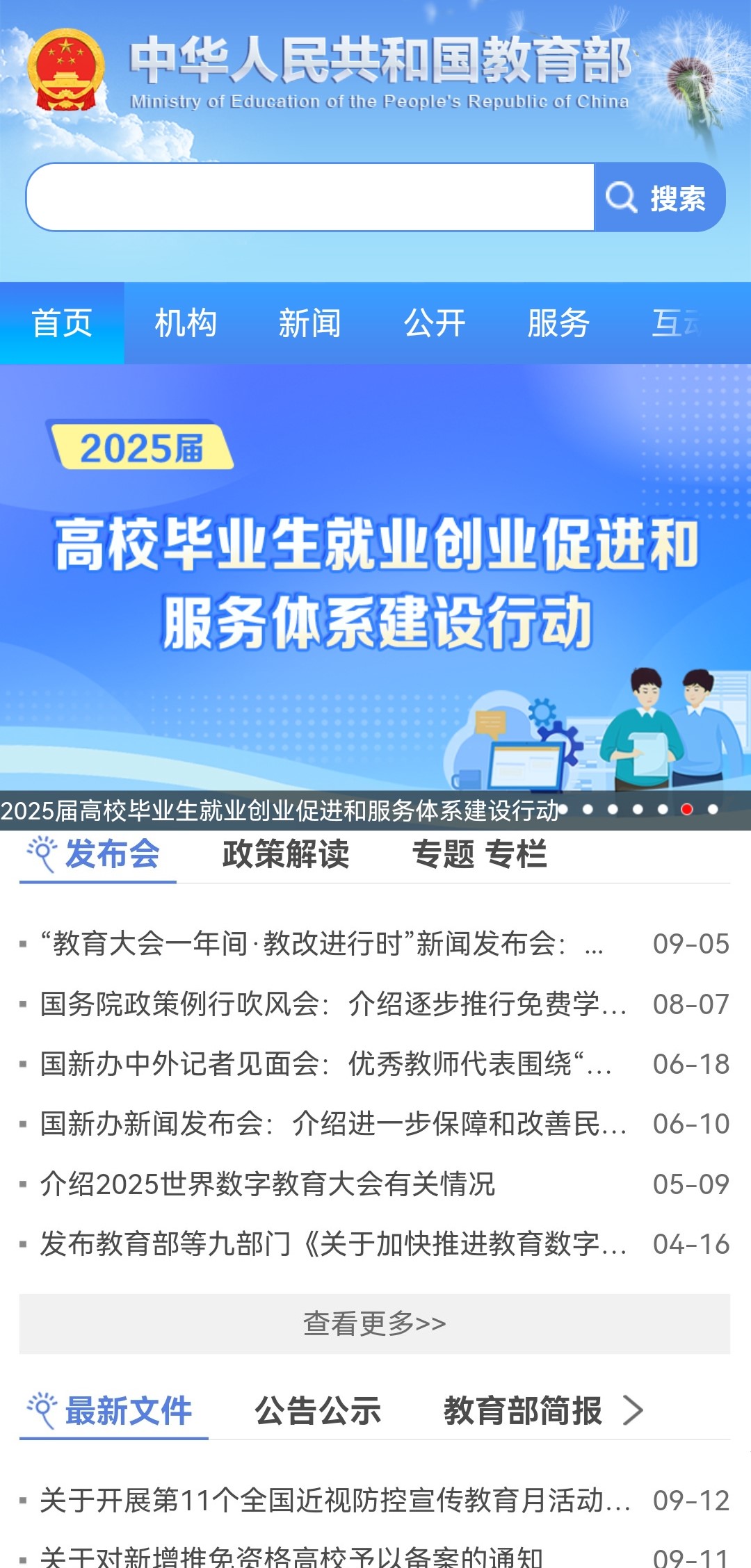This screenshot has height=1568, width=751.
Task: Switch to the 公告公示 tab
Action: click(x=318, y=1411)
